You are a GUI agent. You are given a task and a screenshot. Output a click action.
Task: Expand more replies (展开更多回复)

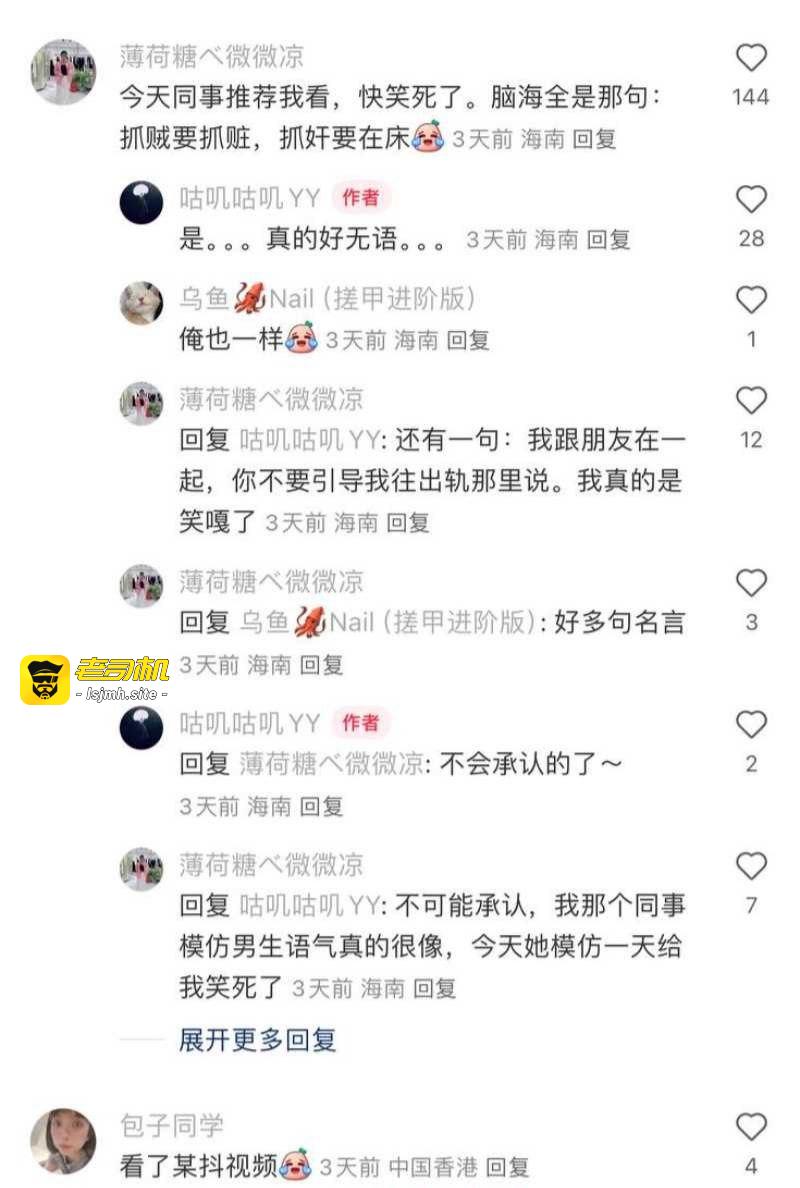coord(258,1040)
